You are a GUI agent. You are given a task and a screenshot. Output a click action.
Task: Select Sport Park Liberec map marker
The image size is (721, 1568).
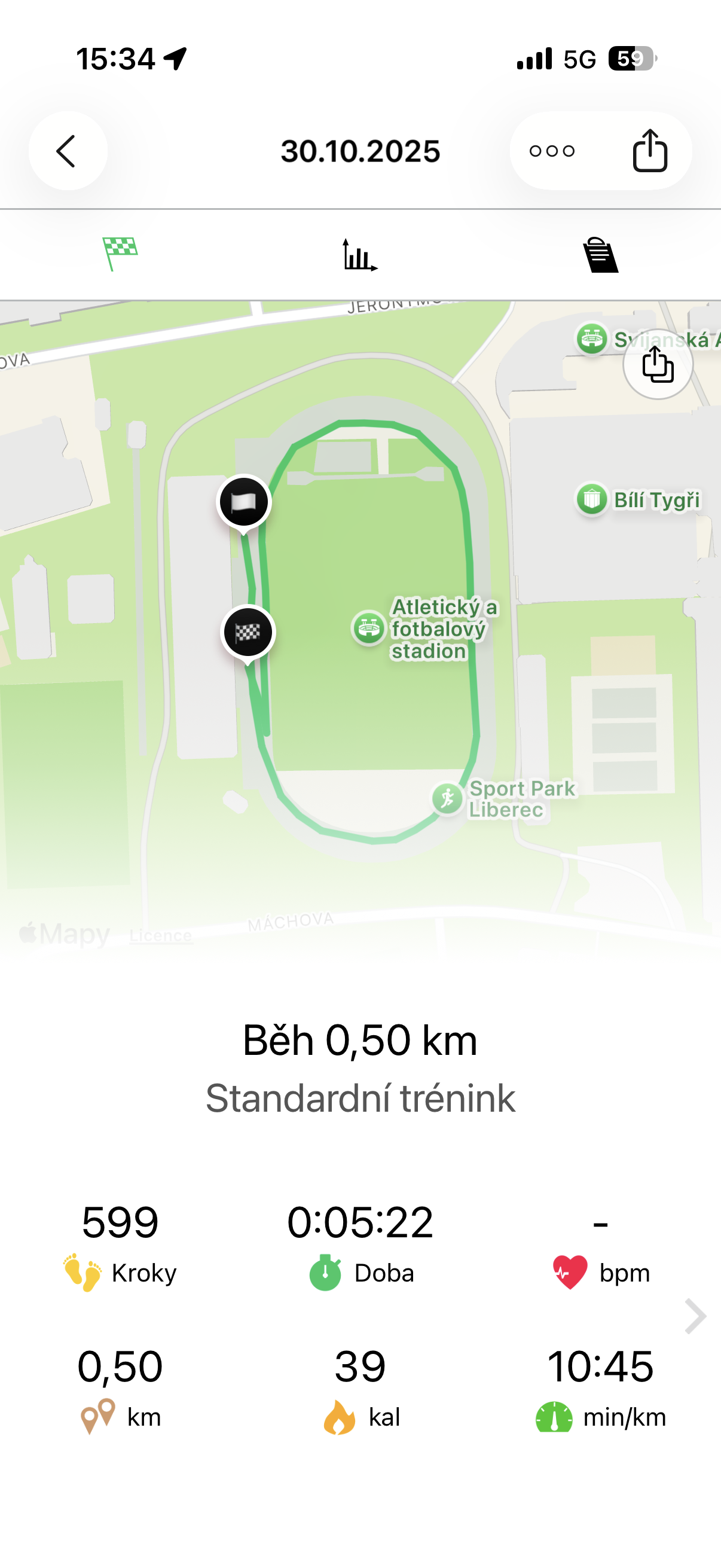click(448, 798)
